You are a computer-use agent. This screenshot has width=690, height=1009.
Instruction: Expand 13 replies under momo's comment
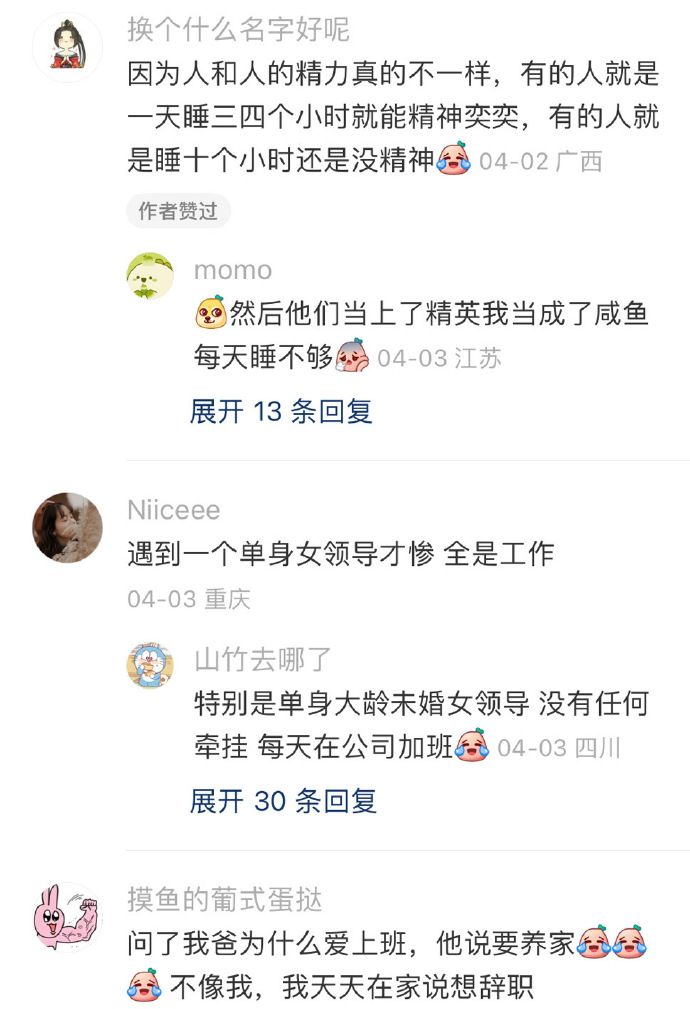281,411
